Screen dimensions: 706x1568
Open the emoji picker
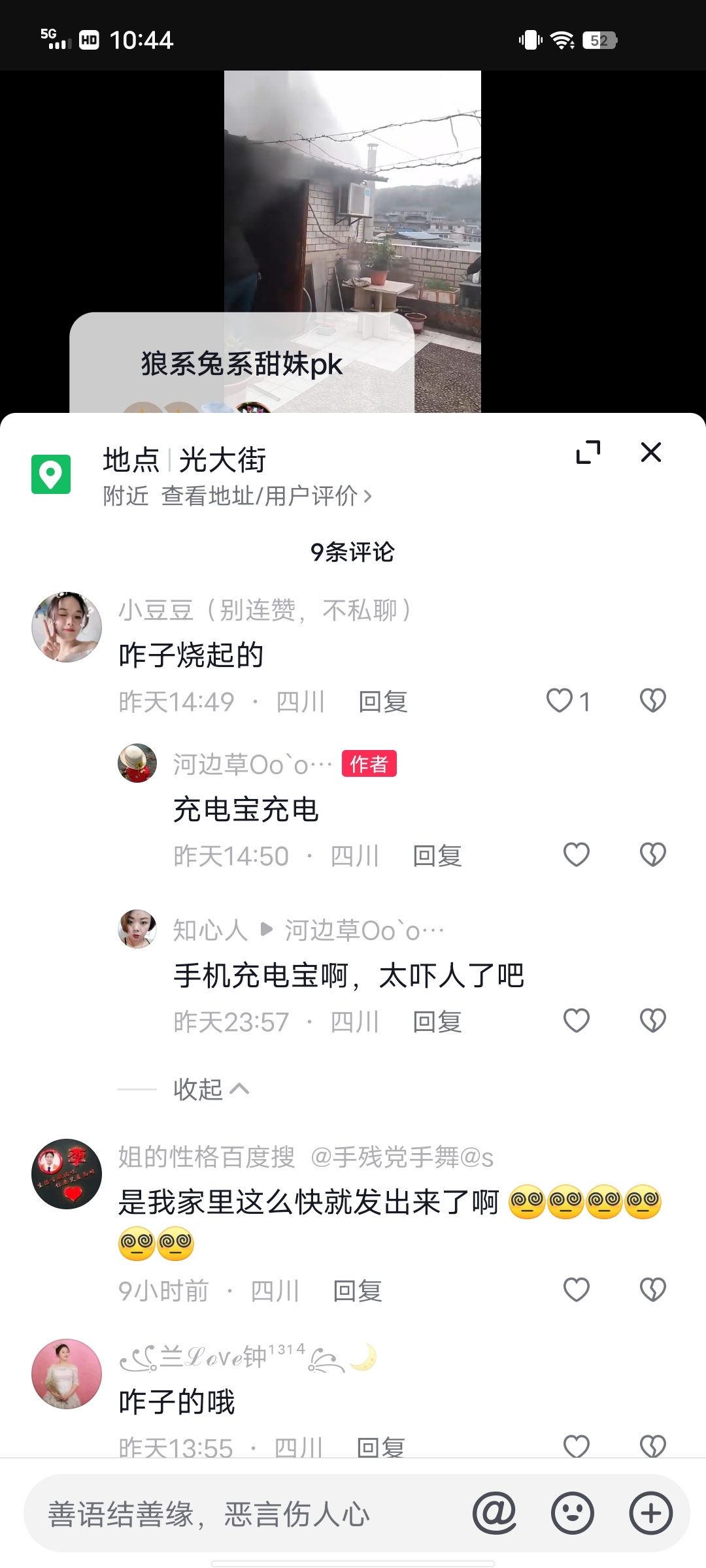click(573, 1513)
